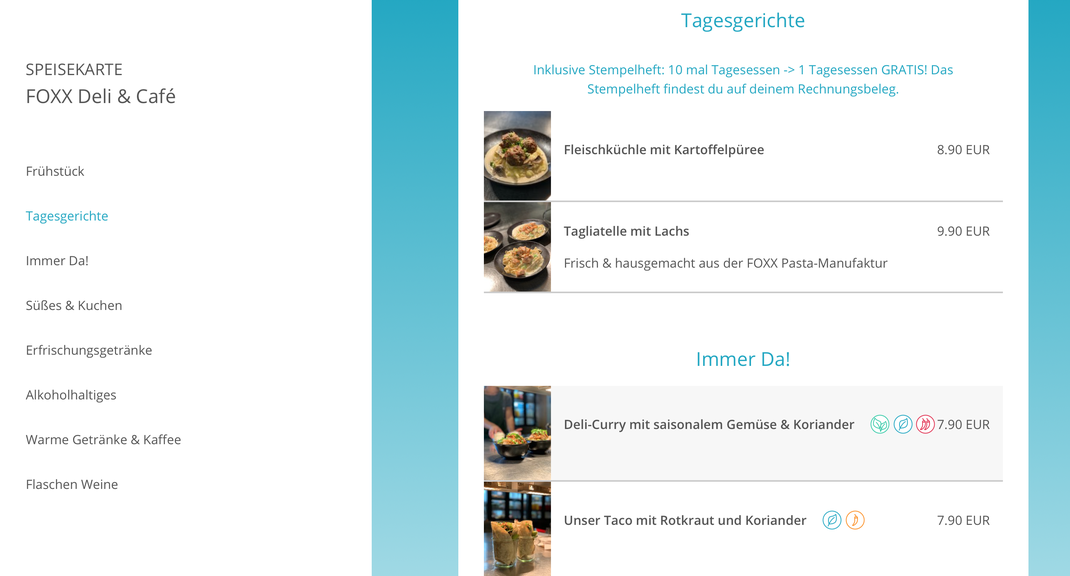Select Tagesgerichte in the sidebar
The width and height of the screenshot is (1070, 576).
(67, 216)
